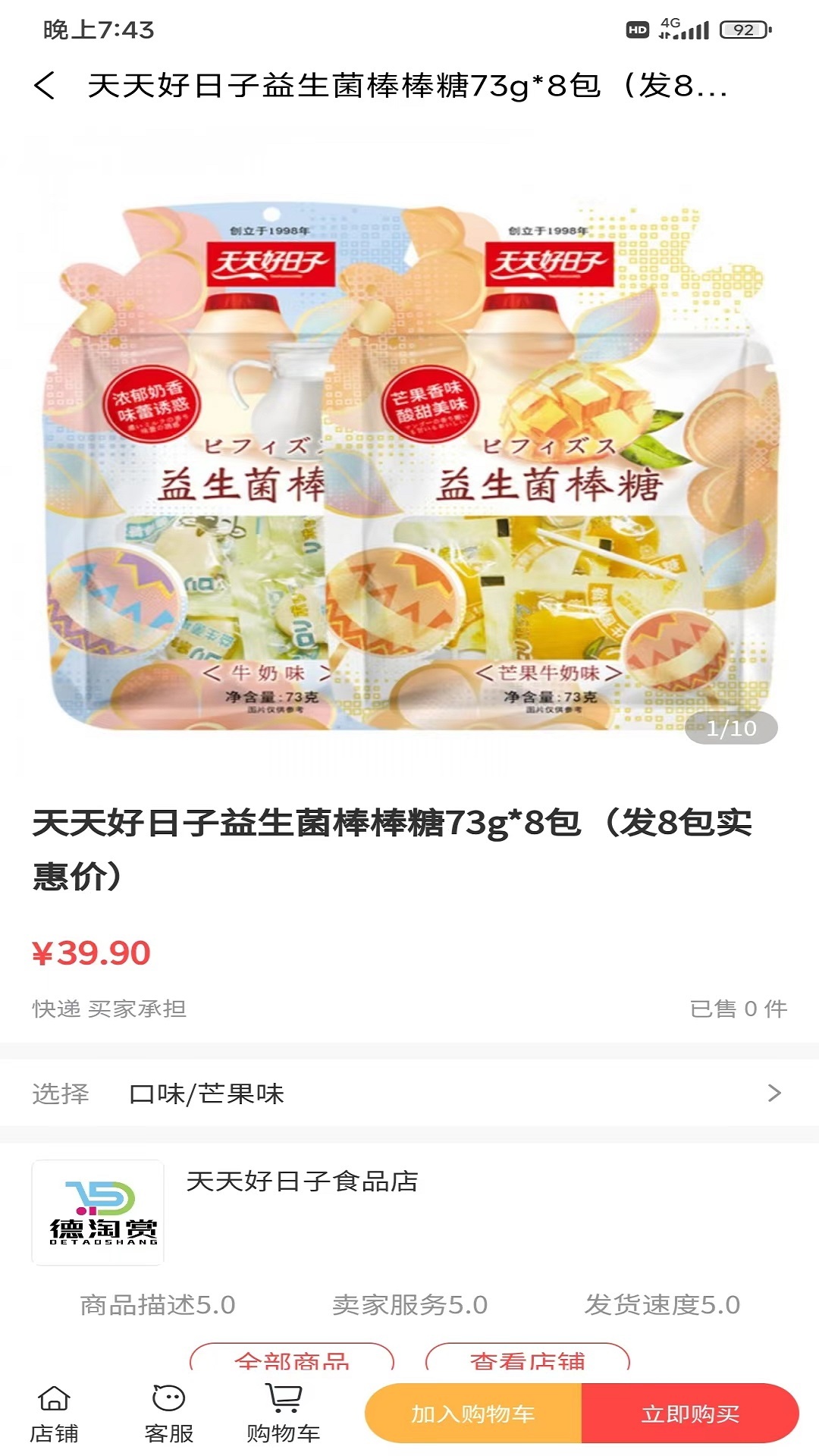
Task: Open customer chat via the 客服 icon
Action: 168,1412
